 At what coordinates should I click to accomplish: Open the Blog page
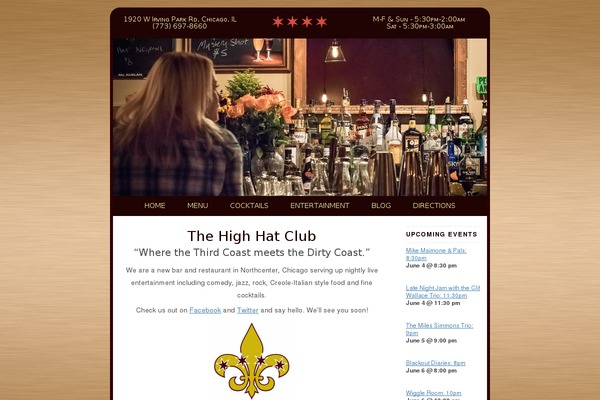(381, 205)
